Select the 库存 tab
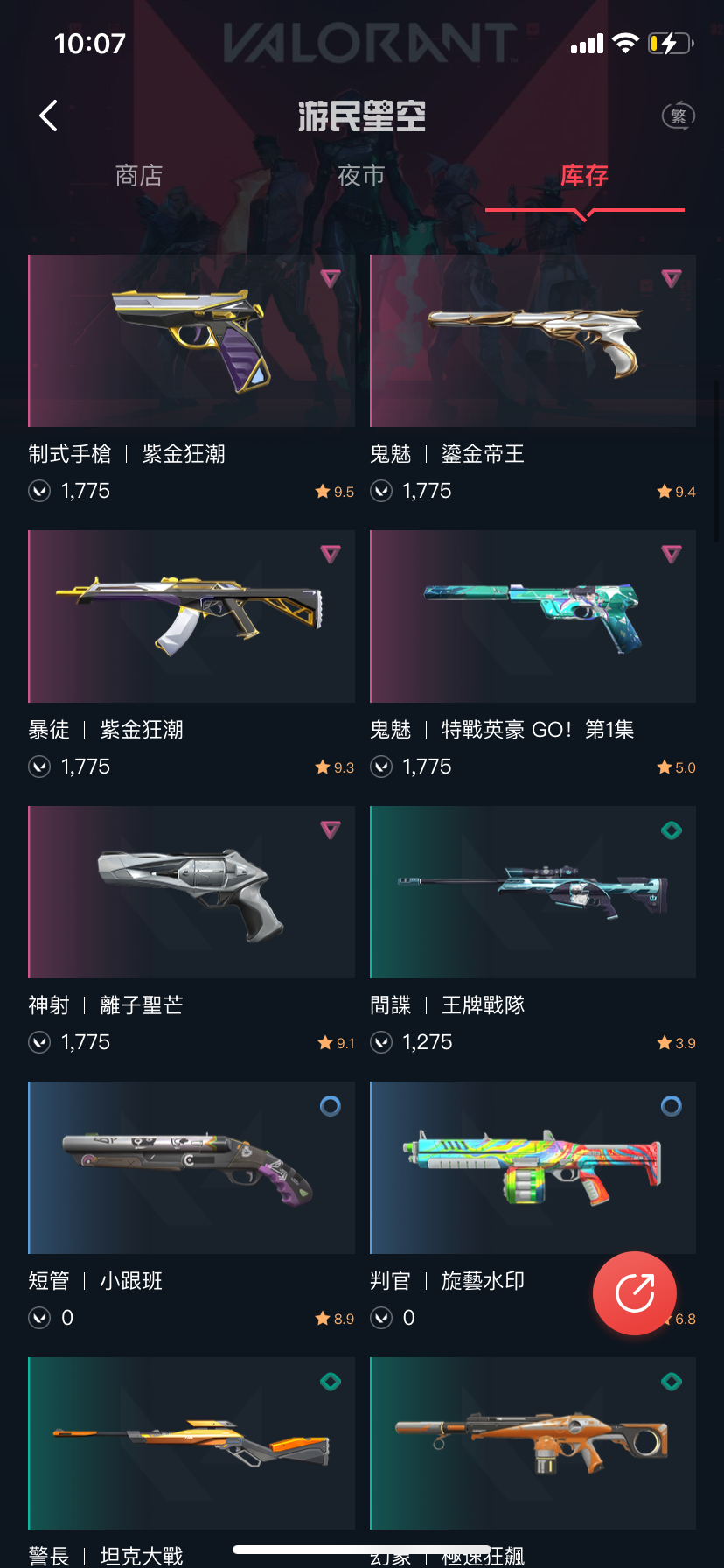 584,176
